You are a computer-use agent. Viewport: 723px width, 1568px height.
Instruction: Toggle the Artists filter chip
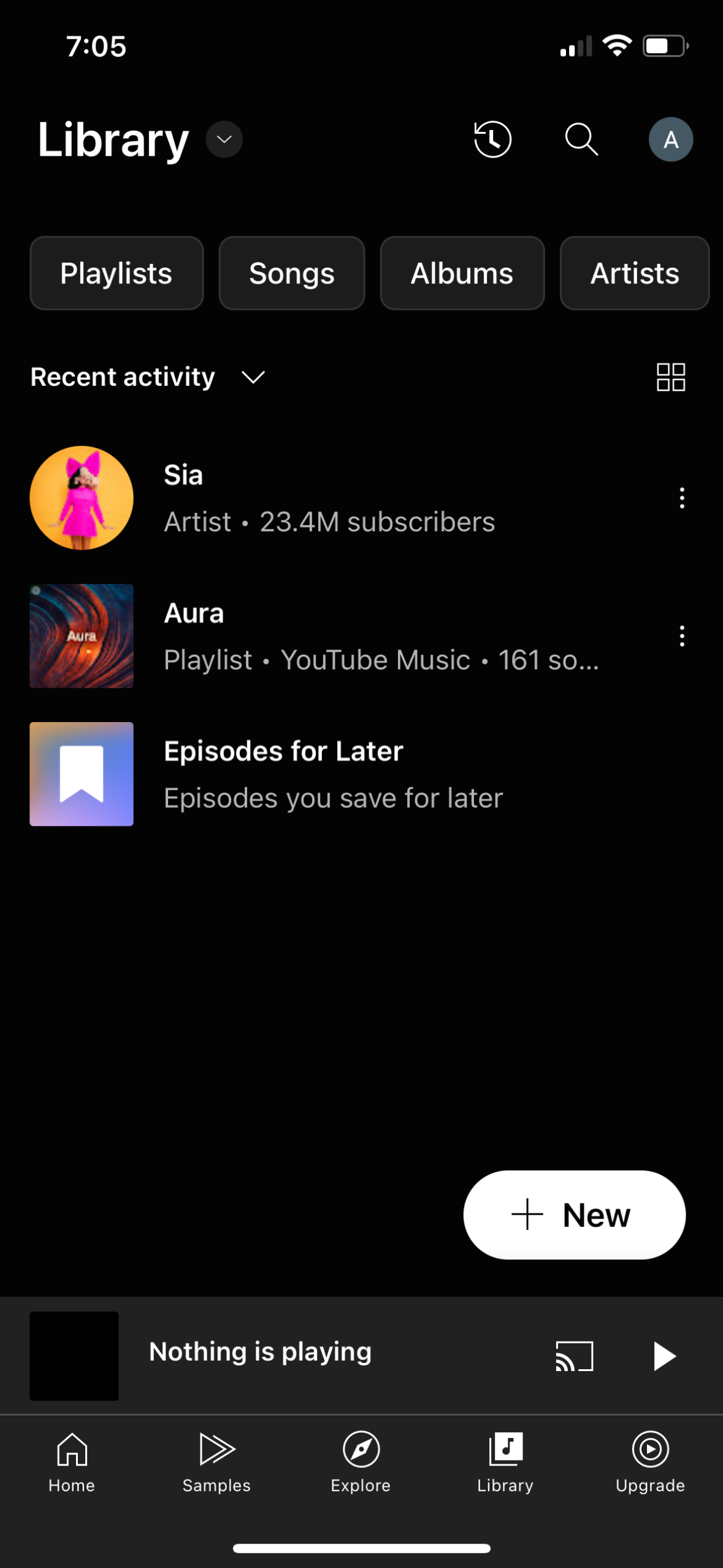pyautogui.click(x=634, y=273)
